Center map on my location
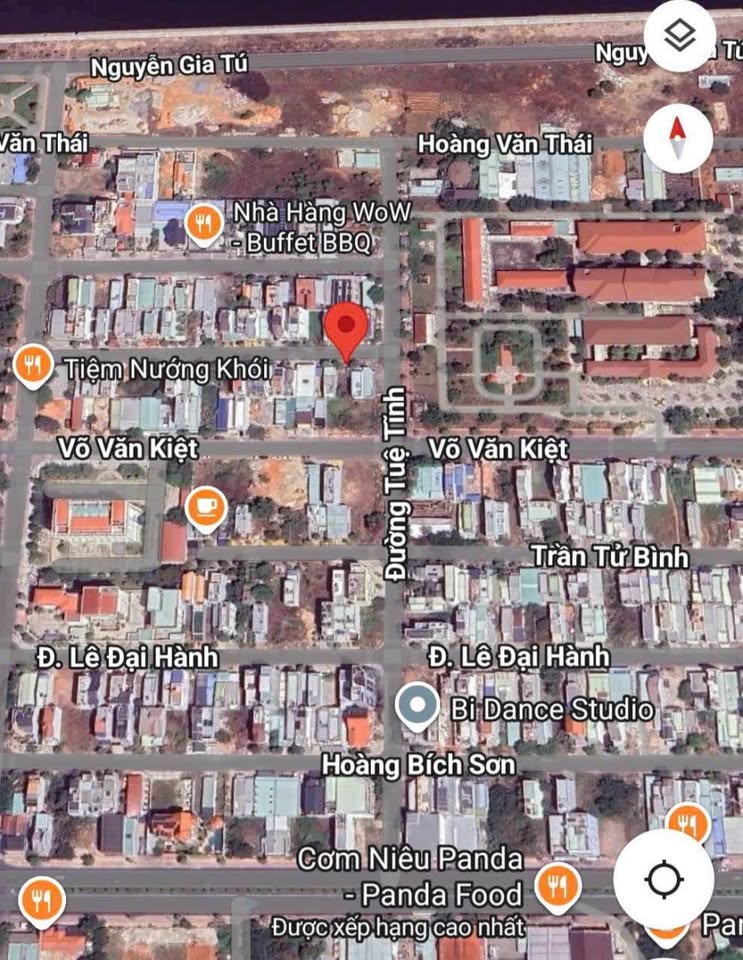743x960 pixels. pos(664,879)
